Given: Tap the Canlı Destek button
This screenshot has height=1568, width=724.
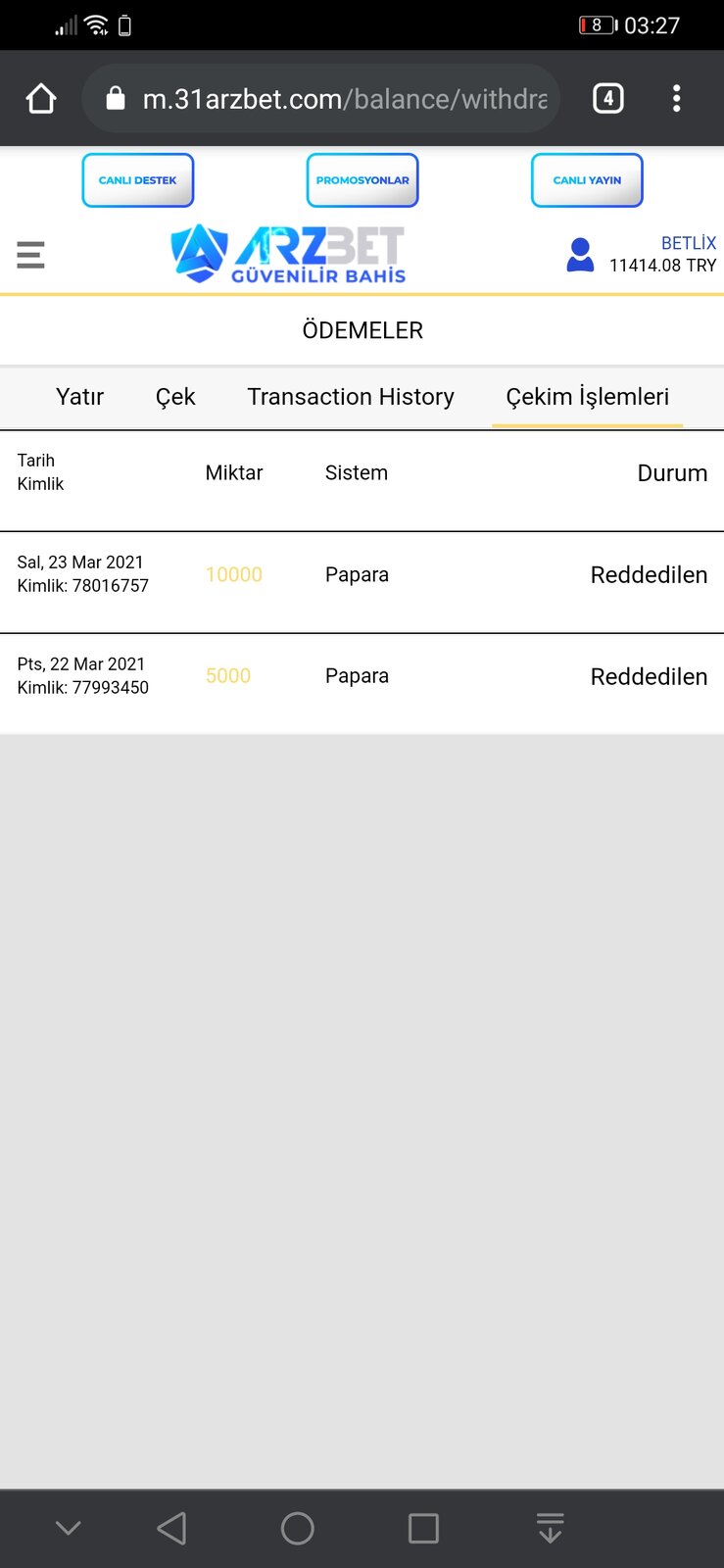Looking at the screenshot, I should click(138, 180).
